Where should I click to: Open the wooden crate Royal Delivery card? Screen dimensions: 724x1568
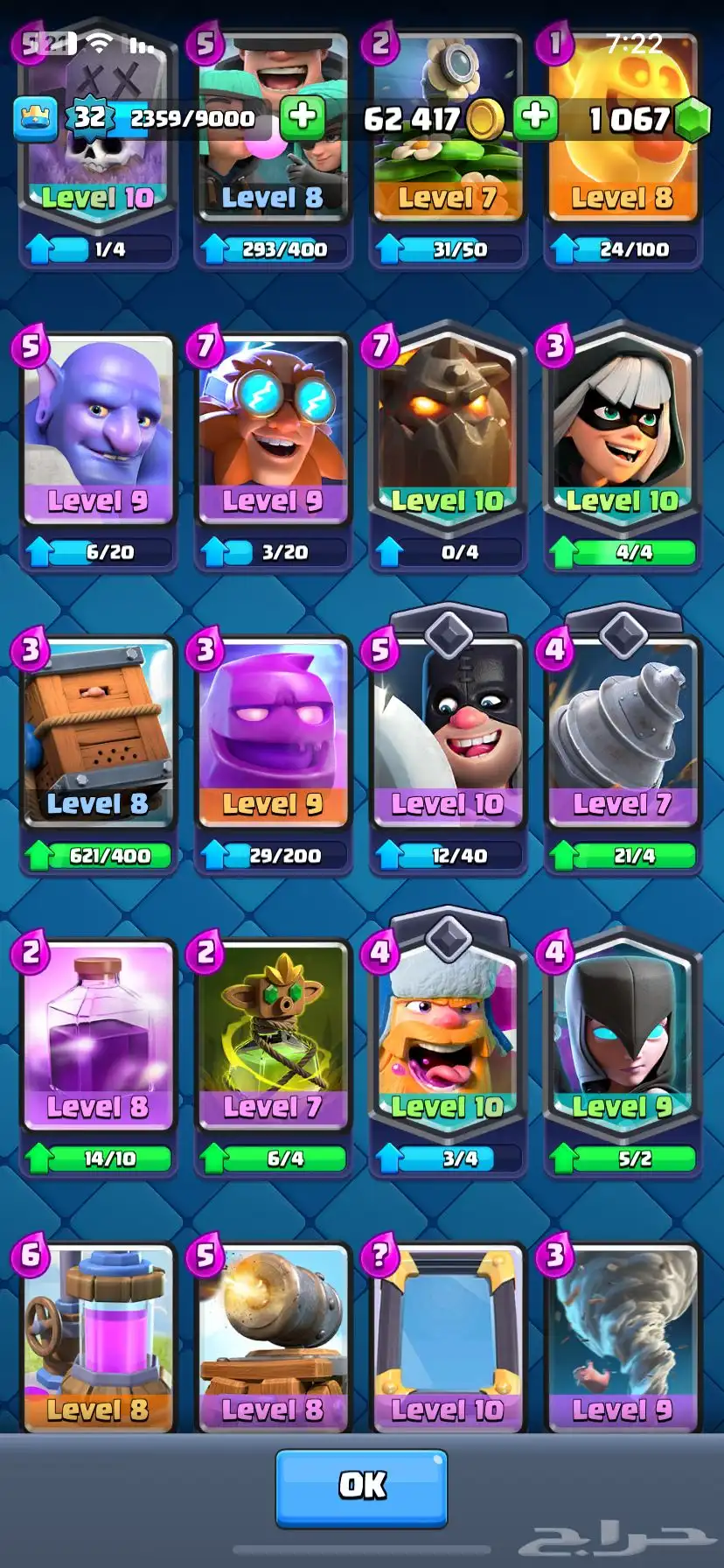pos(97,732)
